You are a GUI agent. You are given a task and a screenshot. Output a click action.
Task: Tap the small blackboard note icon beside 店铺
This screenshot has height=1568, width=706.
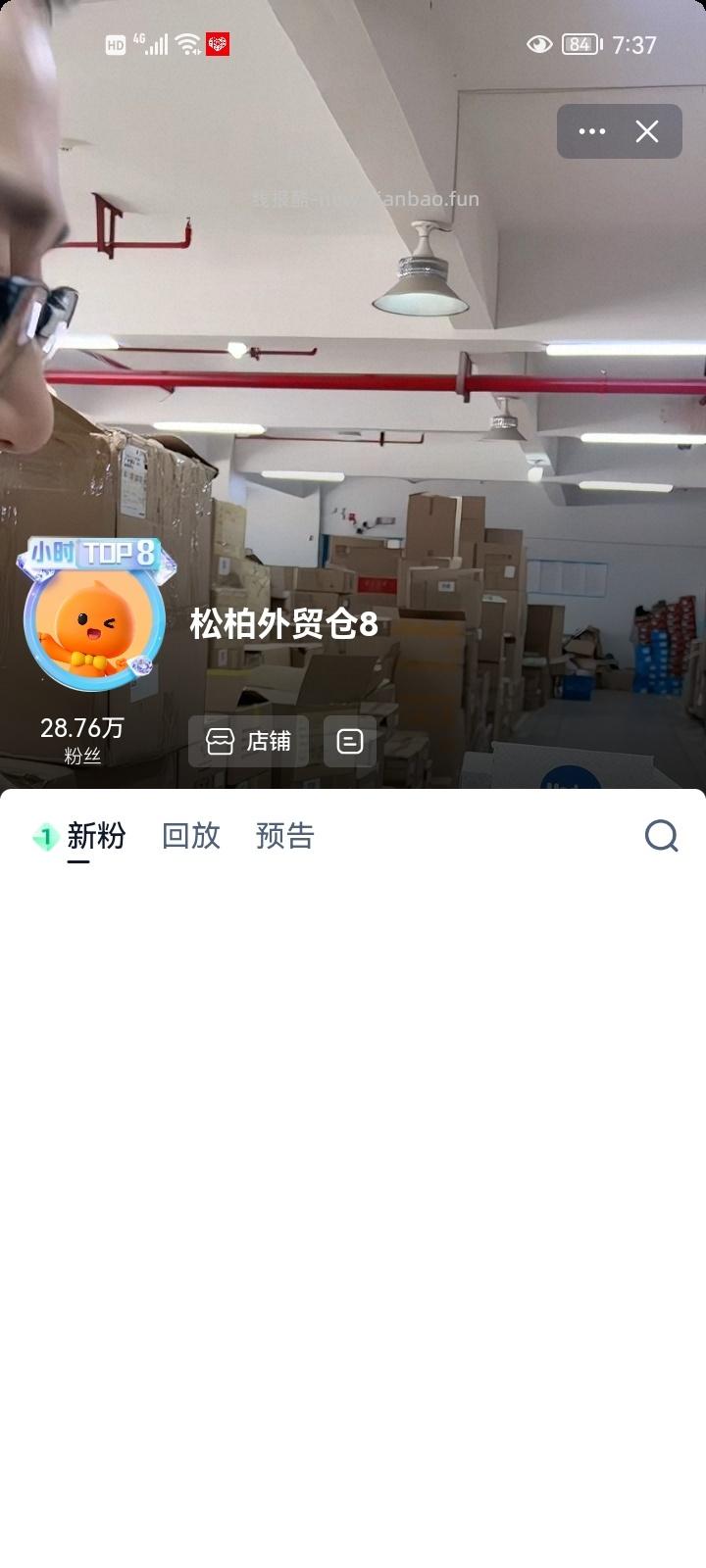coord(349,742)
